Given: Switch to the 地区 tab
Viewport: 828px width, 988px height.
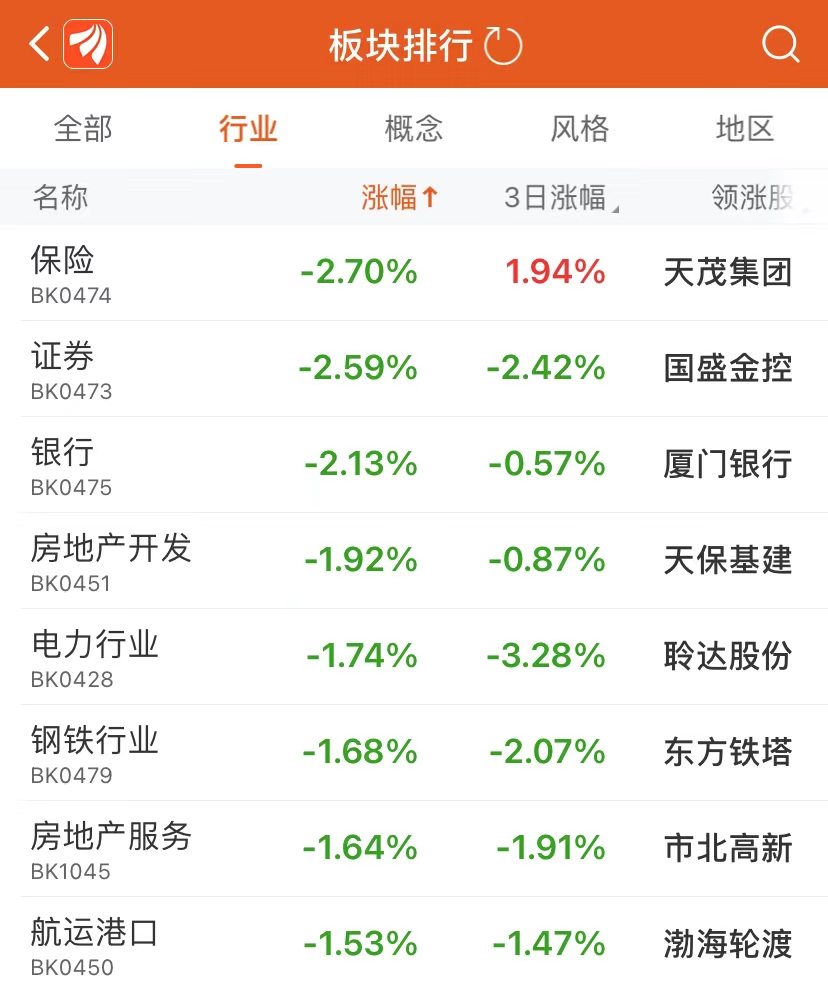Looking at the screenshot, I should click(x=745, y=129).
